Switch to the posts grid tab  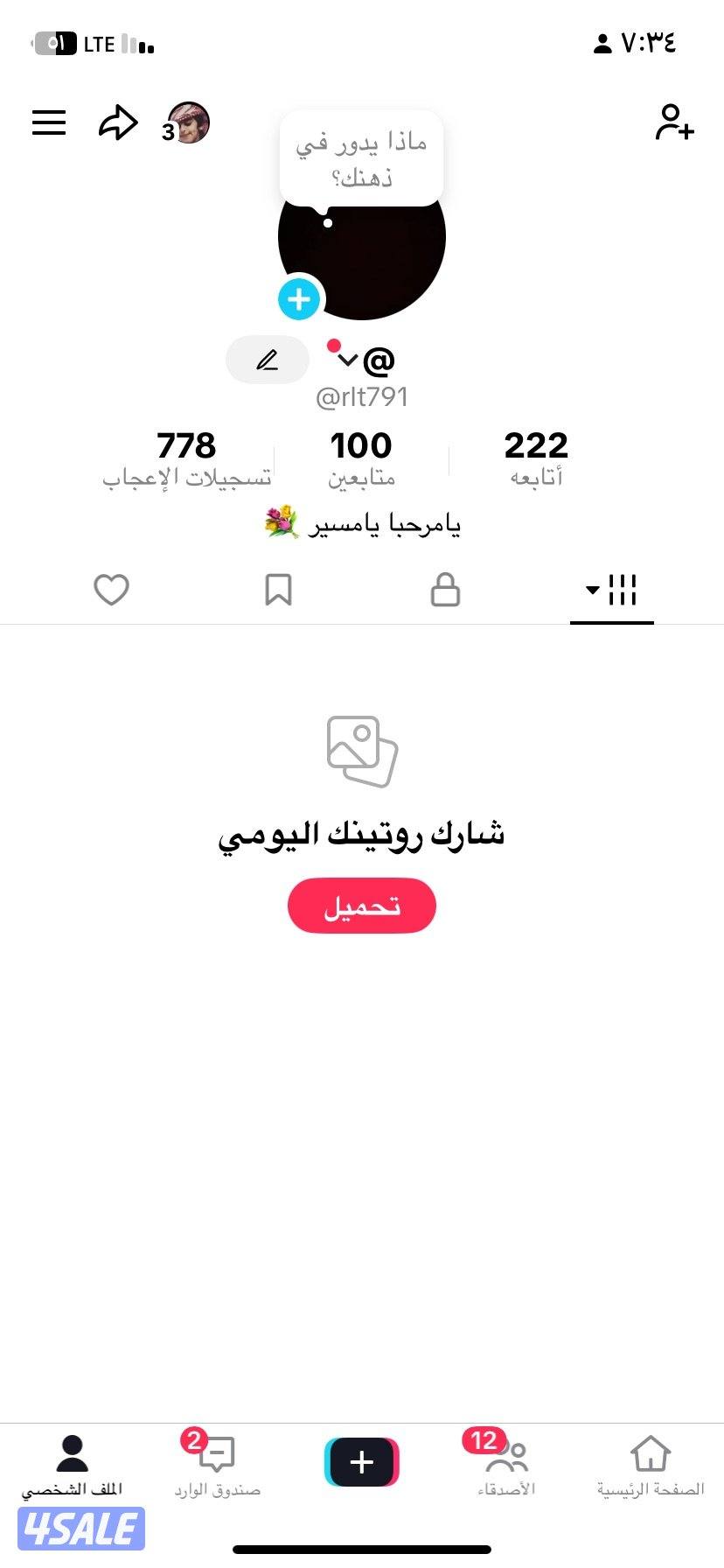pos(623,591)
